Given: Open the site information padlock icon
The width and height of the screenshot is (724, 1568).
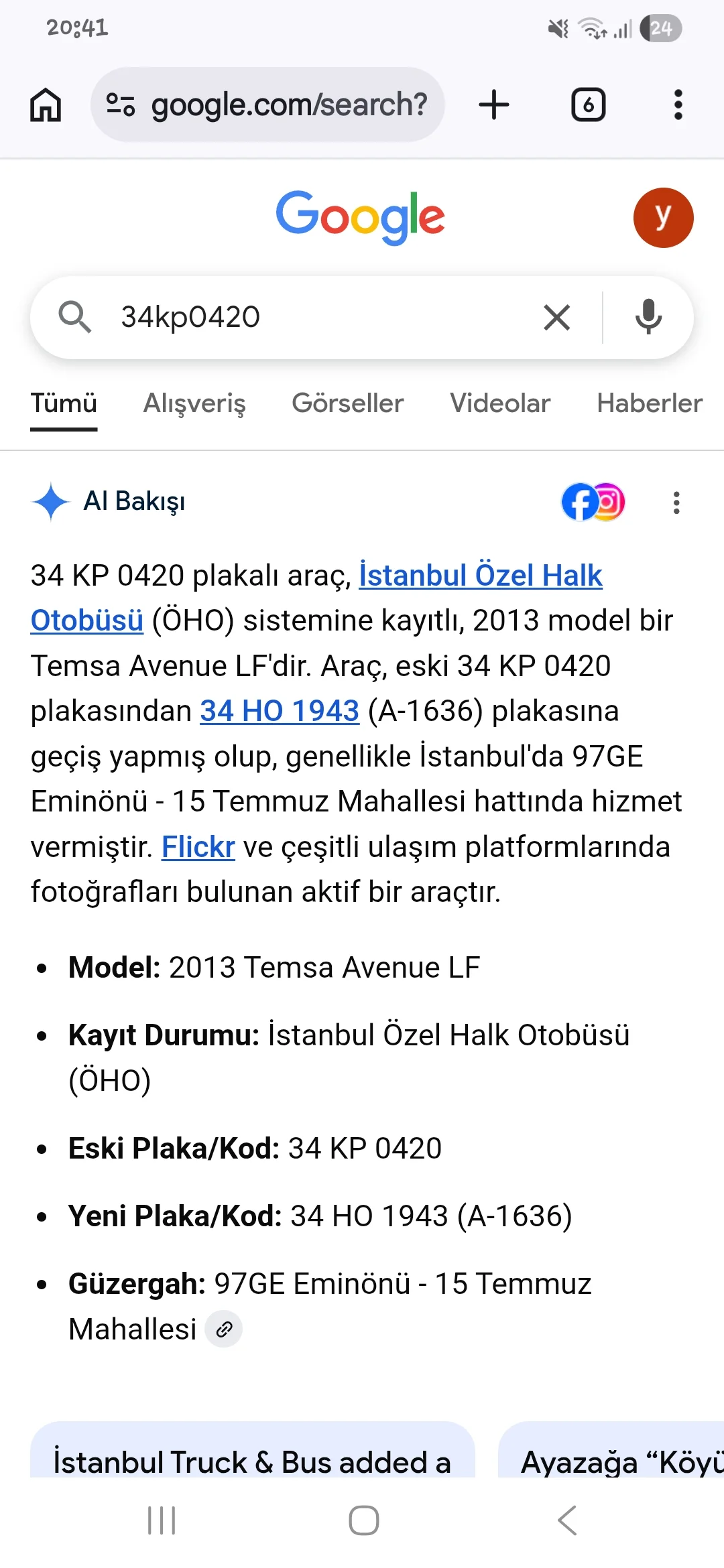Looking at the screenshot, I should pyautogui.click(x=121, y=105).
